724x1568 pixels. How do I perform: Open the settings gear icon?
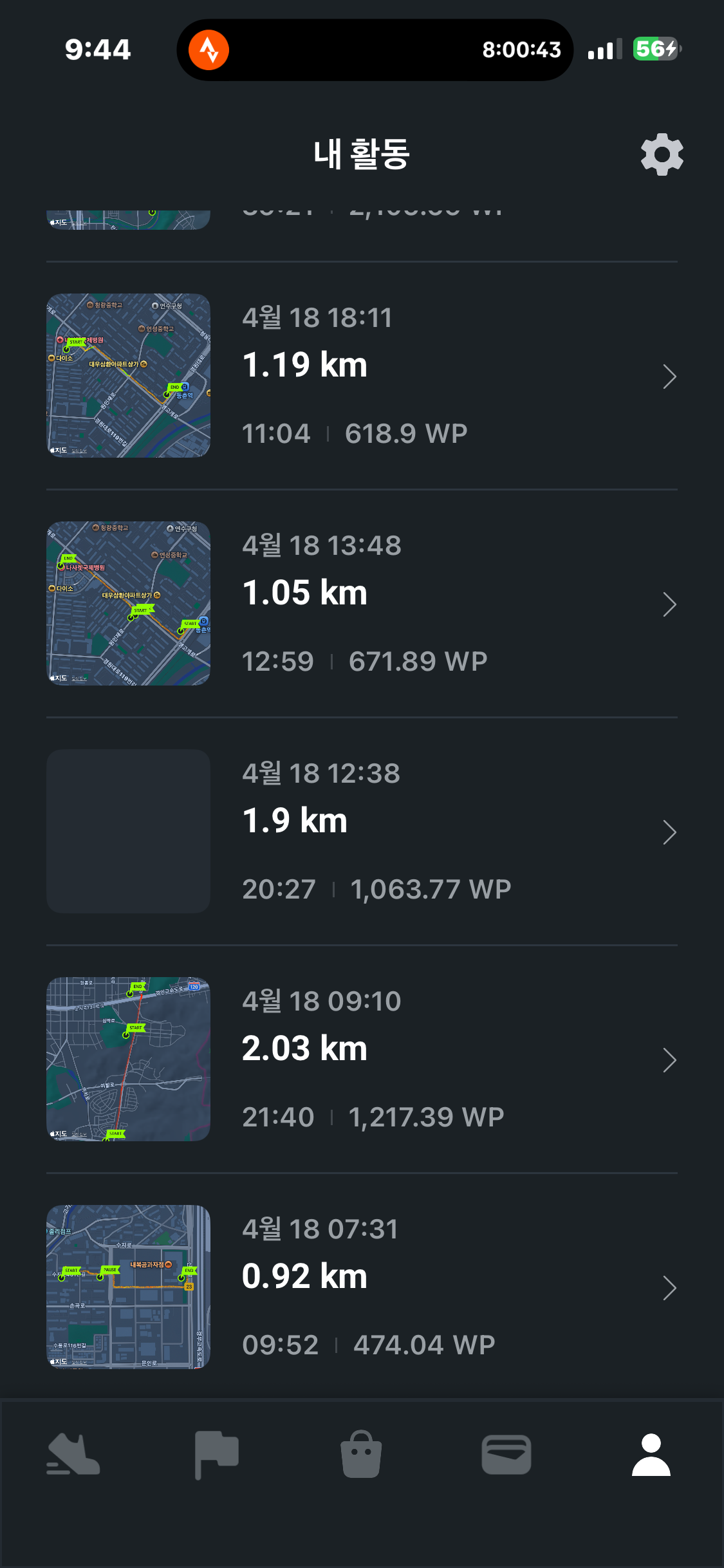click(662, 154)
